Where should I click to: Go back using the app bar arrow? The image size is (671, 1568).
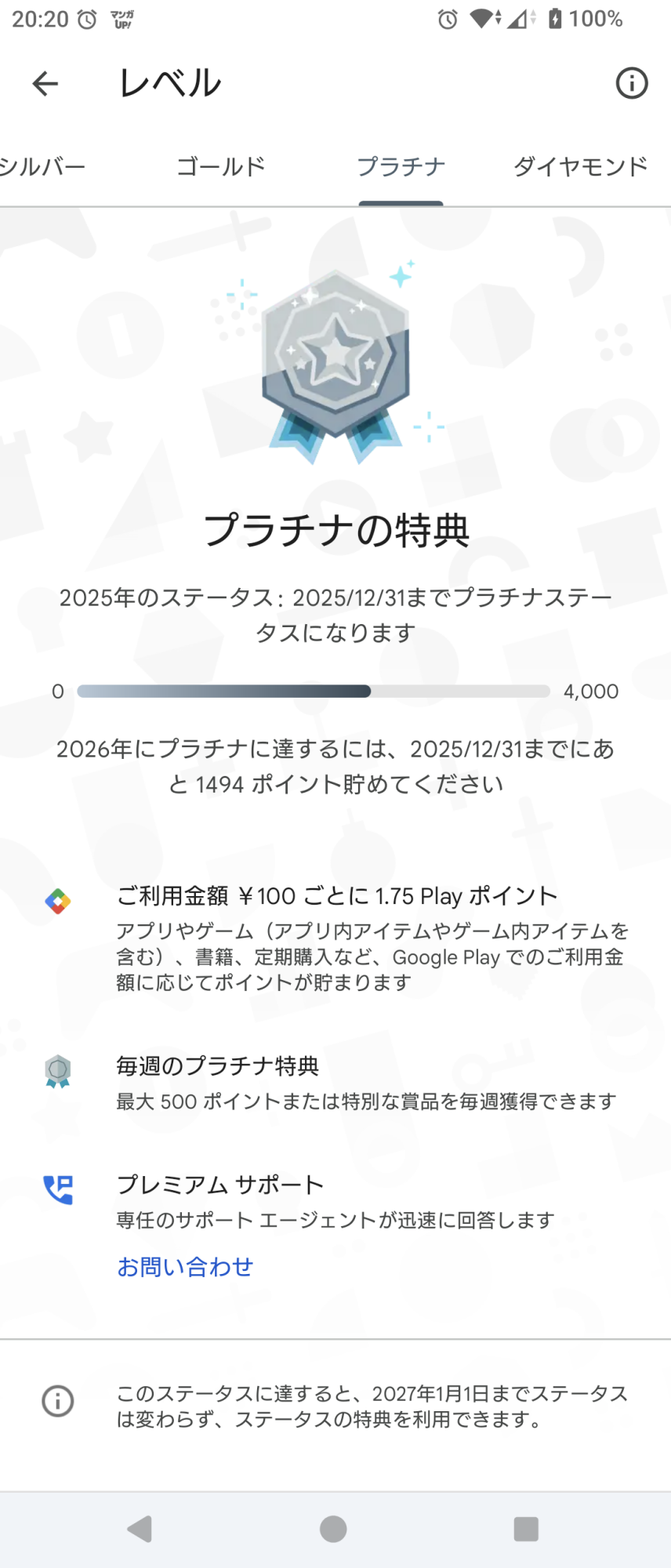pos(45,83)
